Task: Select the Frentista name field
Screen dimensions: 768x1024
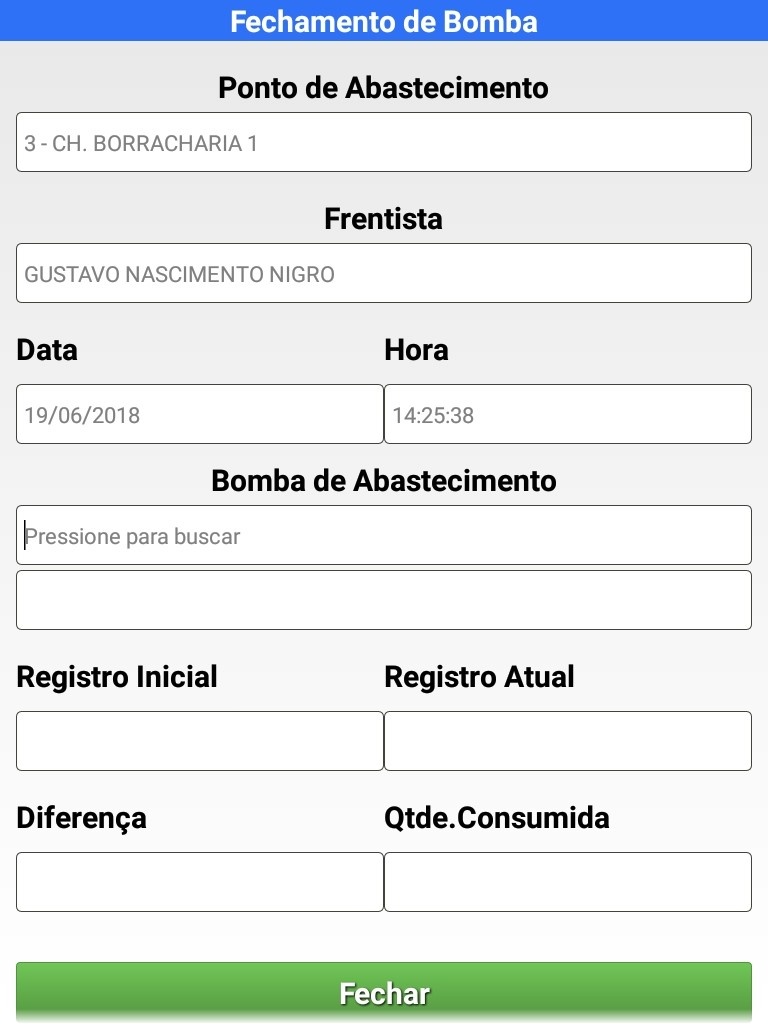Action: [383, 273]
